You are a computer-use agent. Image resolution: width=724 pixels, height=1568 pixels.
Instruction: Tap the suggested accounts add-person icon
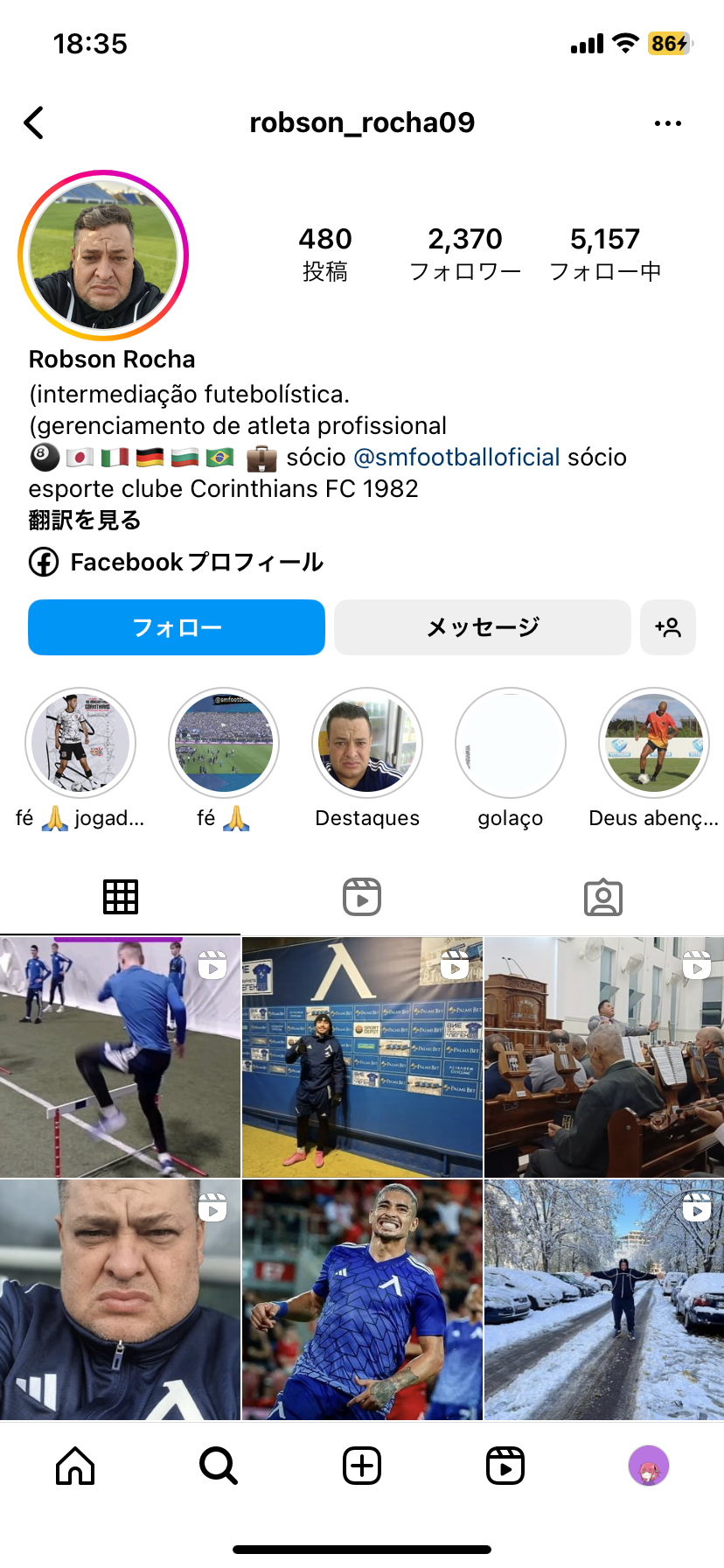click(668, 627)
